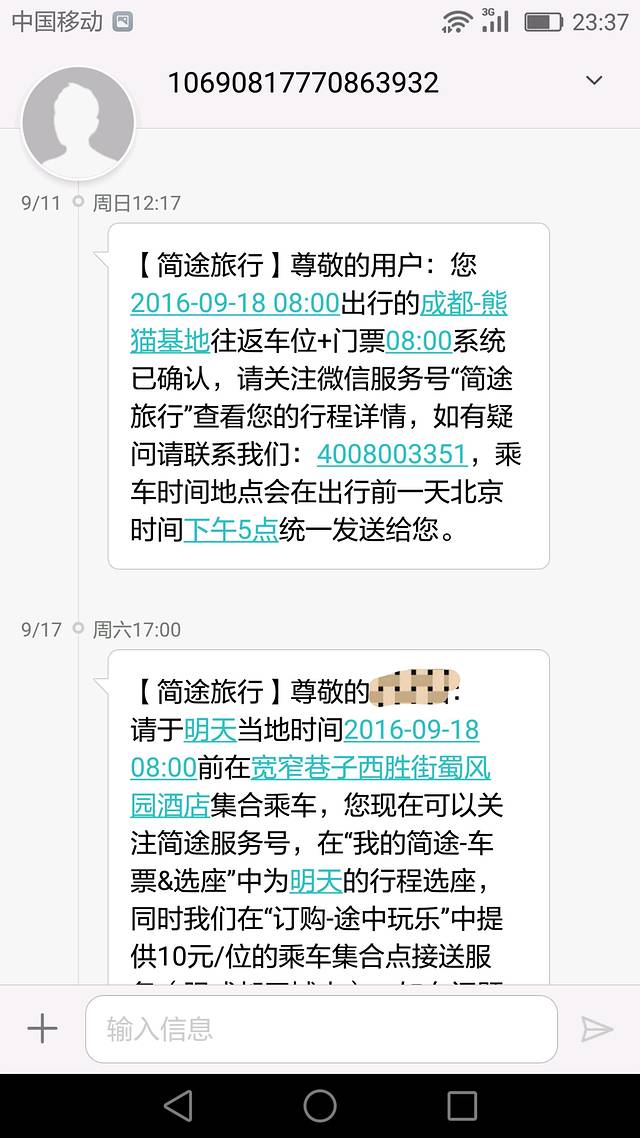640x1138 pixels.
Task: Focus the 输入信息 message field
Action: point(320,1028)
